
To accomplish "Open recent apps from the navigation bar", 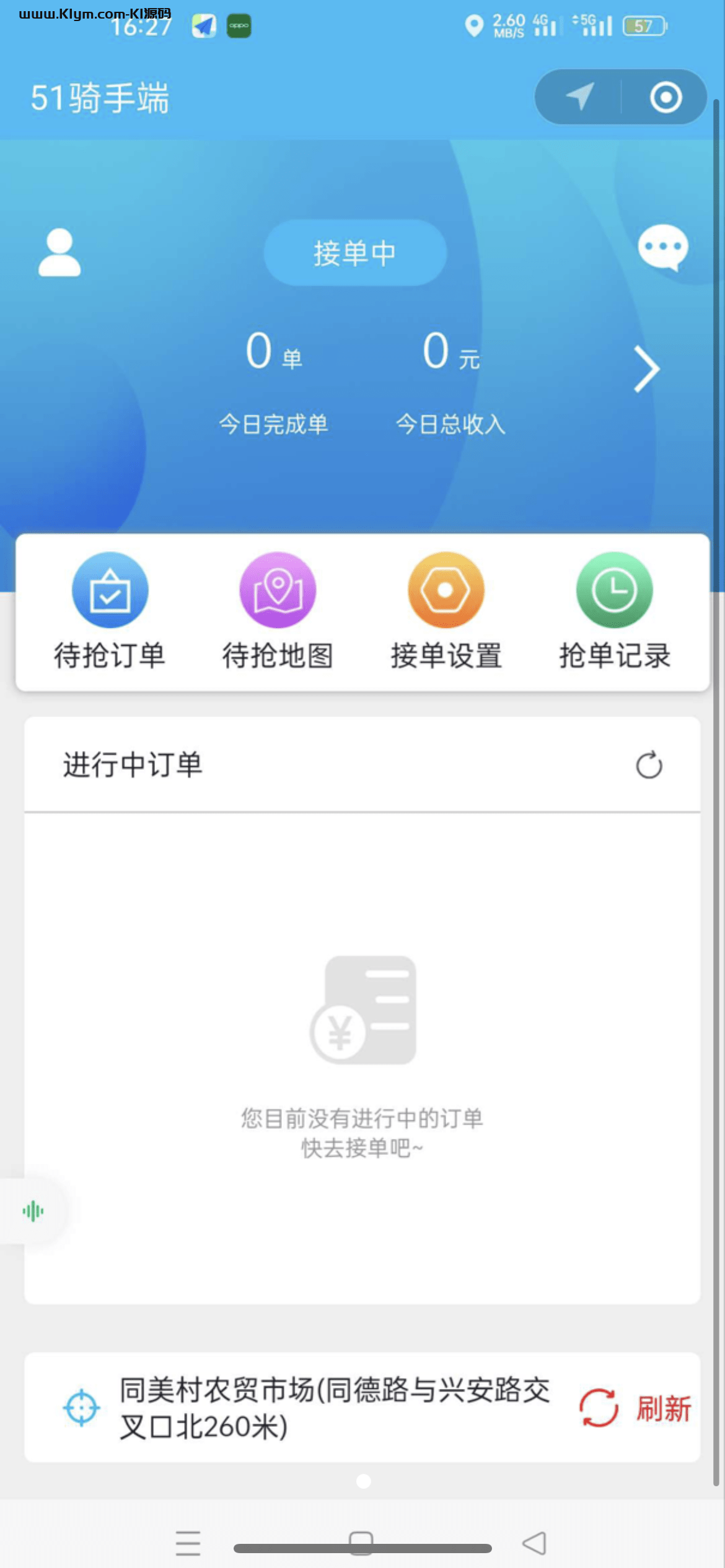I will (x=188, y=1543).
